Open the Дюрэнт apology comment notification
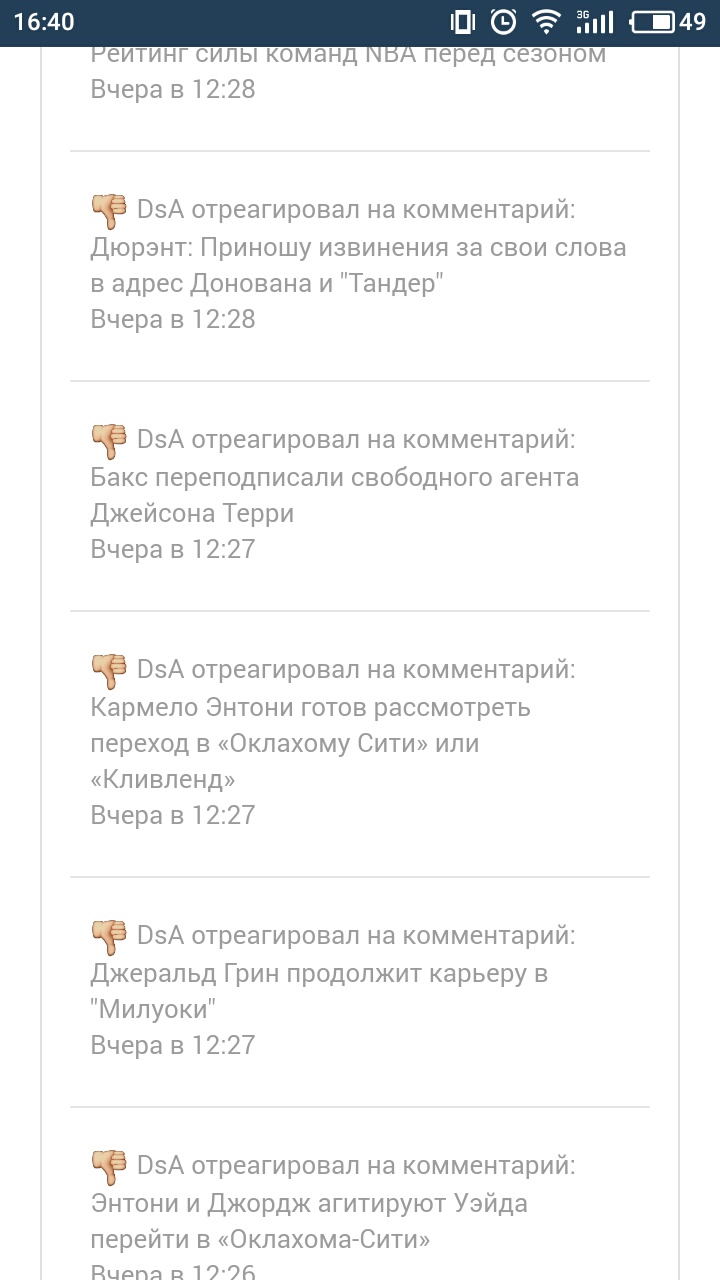This screenshot has height=1280, width=720. (x=359, y=266)
